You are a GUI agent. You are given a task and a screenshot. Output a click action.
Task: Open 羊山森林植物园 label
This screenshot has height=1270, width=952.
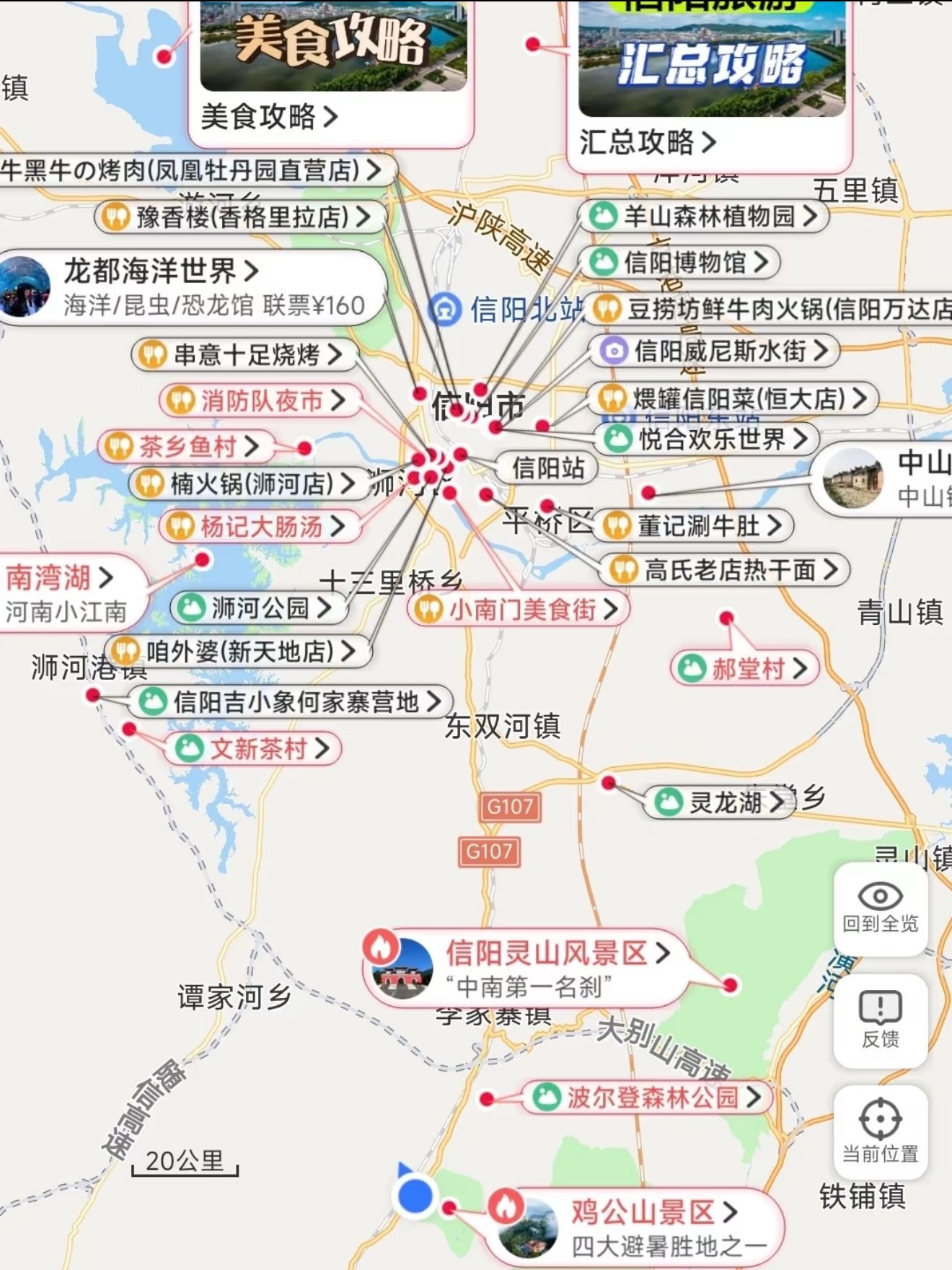tap(703, 216)
